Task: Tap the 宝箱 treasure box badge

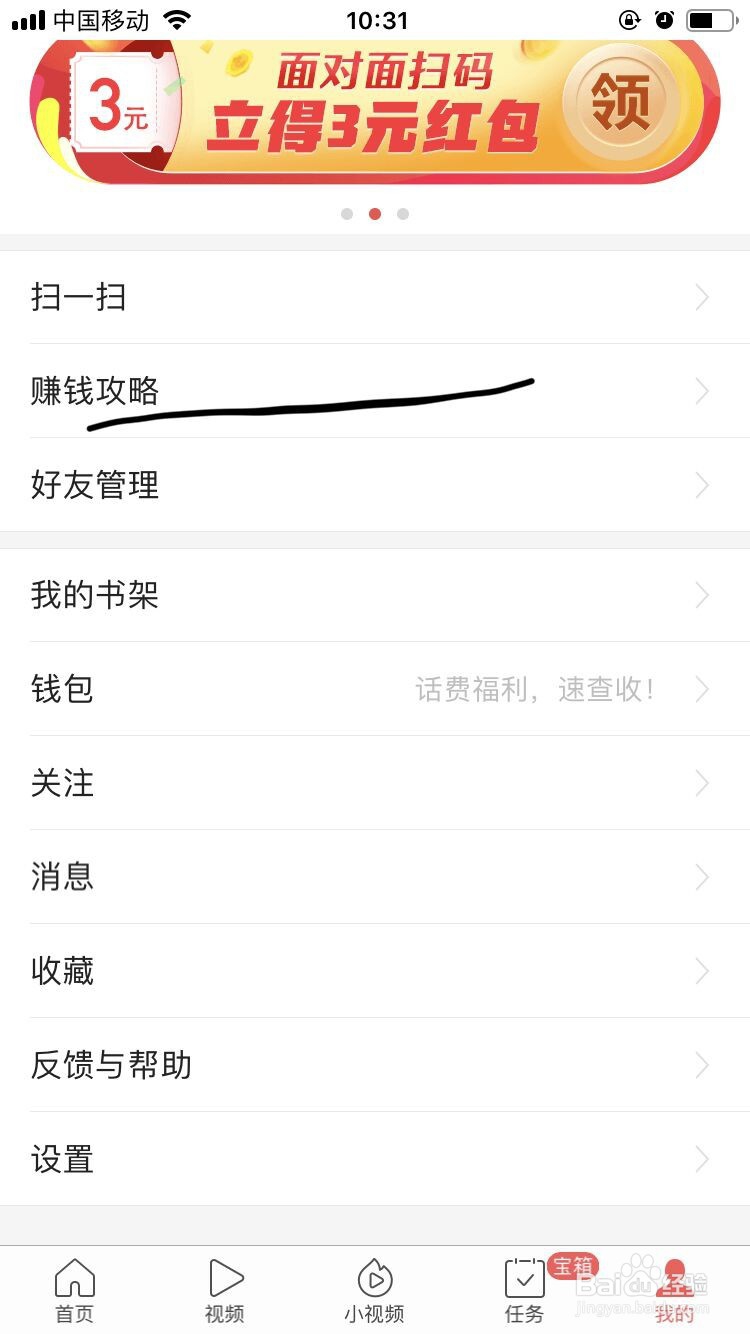Action: 571,1264
